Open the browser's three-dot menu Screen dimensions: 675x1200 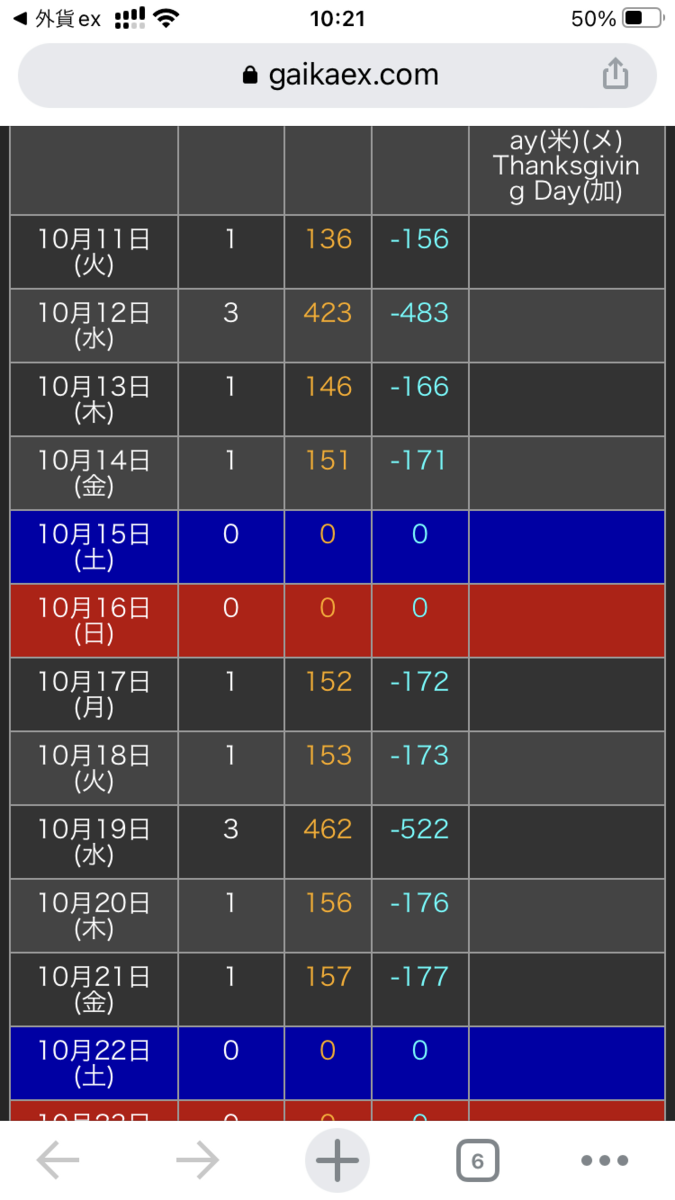605,1160
